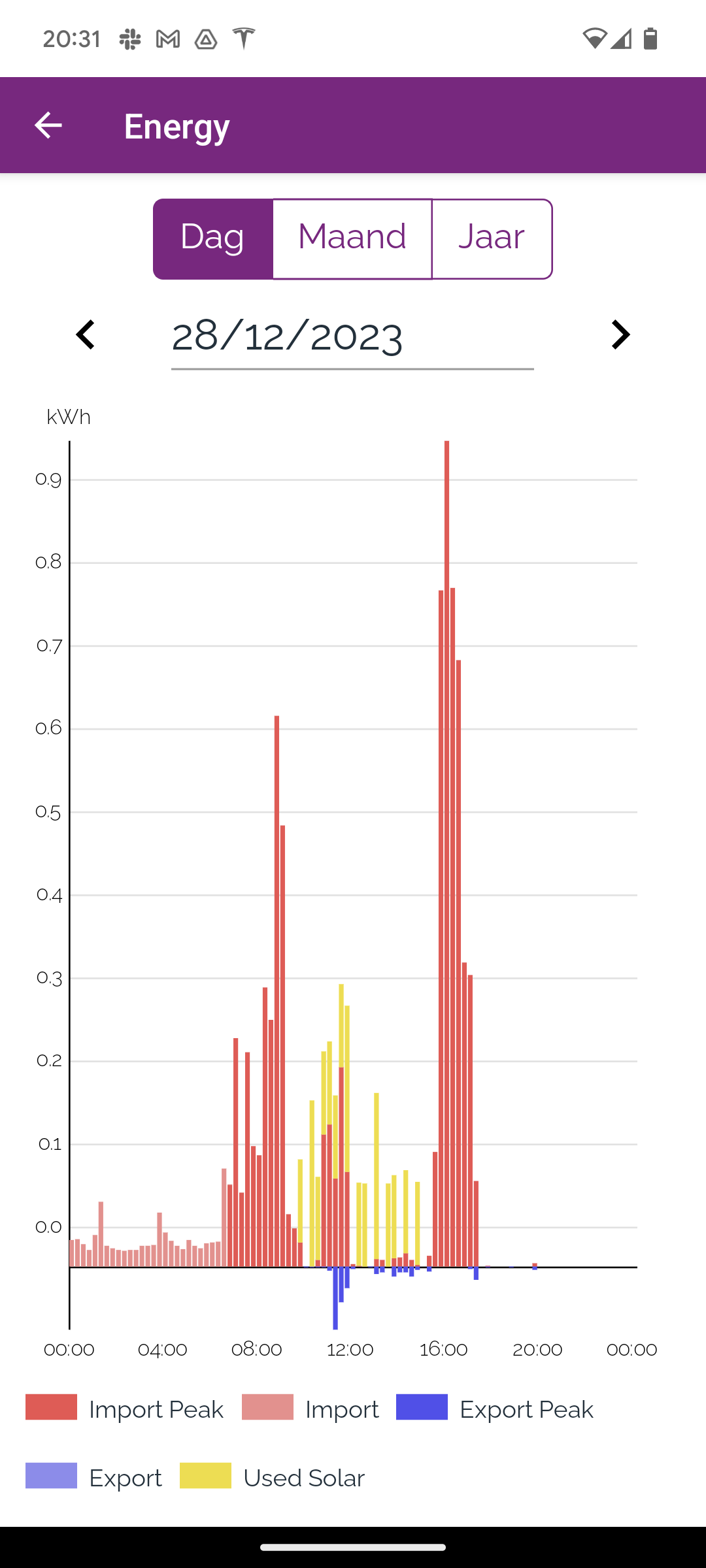
Task: Go back from the Energy screen
Action: point(48,125)
